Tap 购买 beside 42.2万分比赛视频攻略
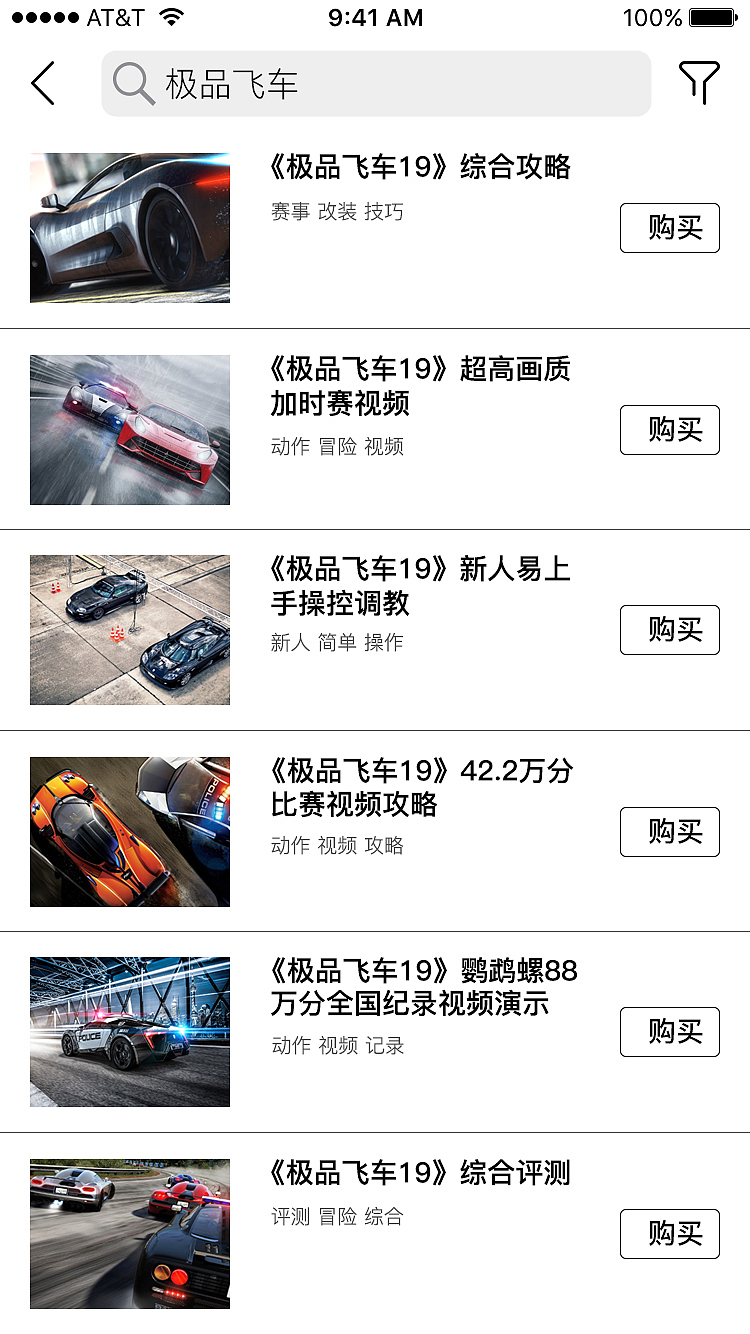The width and height of the screenshot is (750, 1334). click(x=670, y=832)
